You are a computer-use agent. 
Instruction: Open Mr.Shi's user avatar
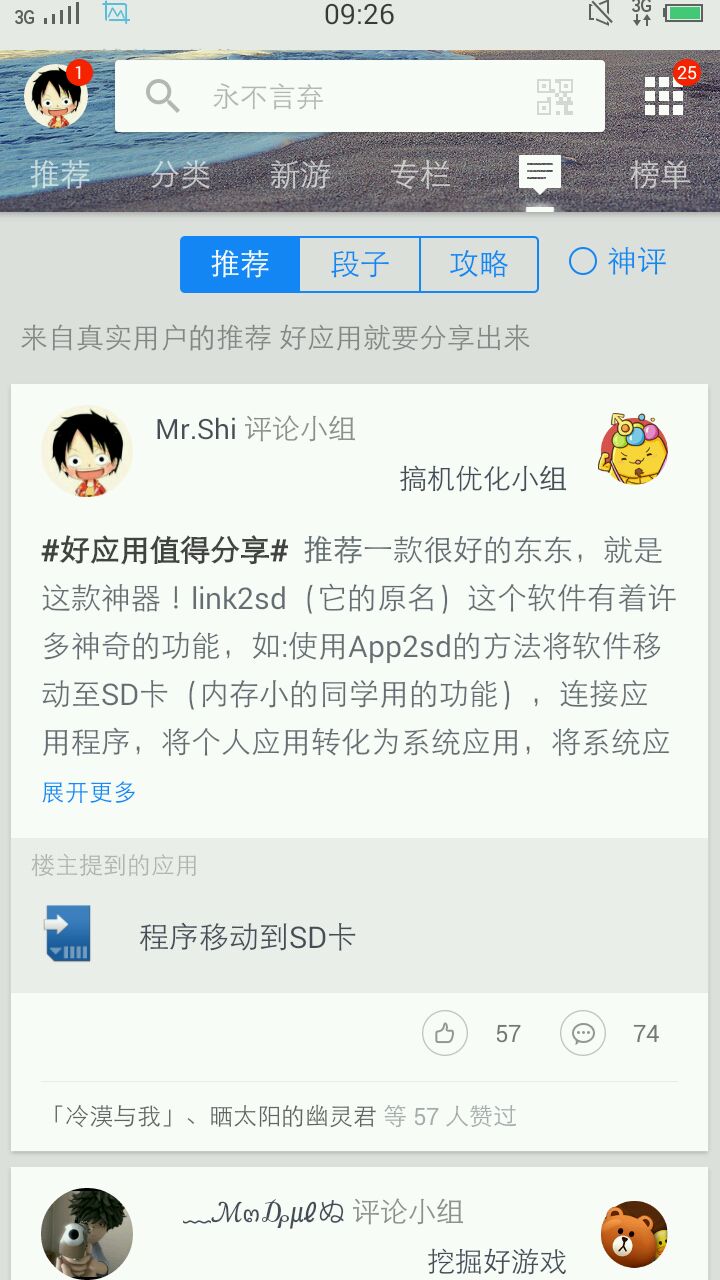pos(87,451)
